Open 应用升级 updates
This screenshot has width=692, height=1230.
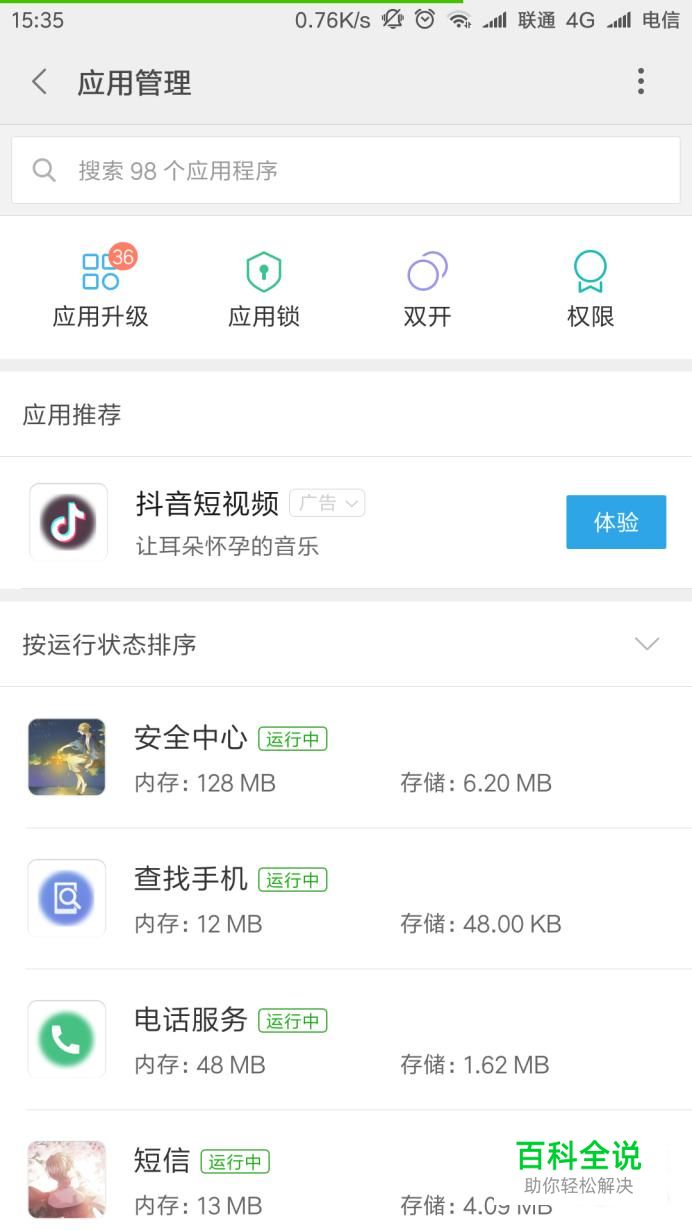pos(101,289)
